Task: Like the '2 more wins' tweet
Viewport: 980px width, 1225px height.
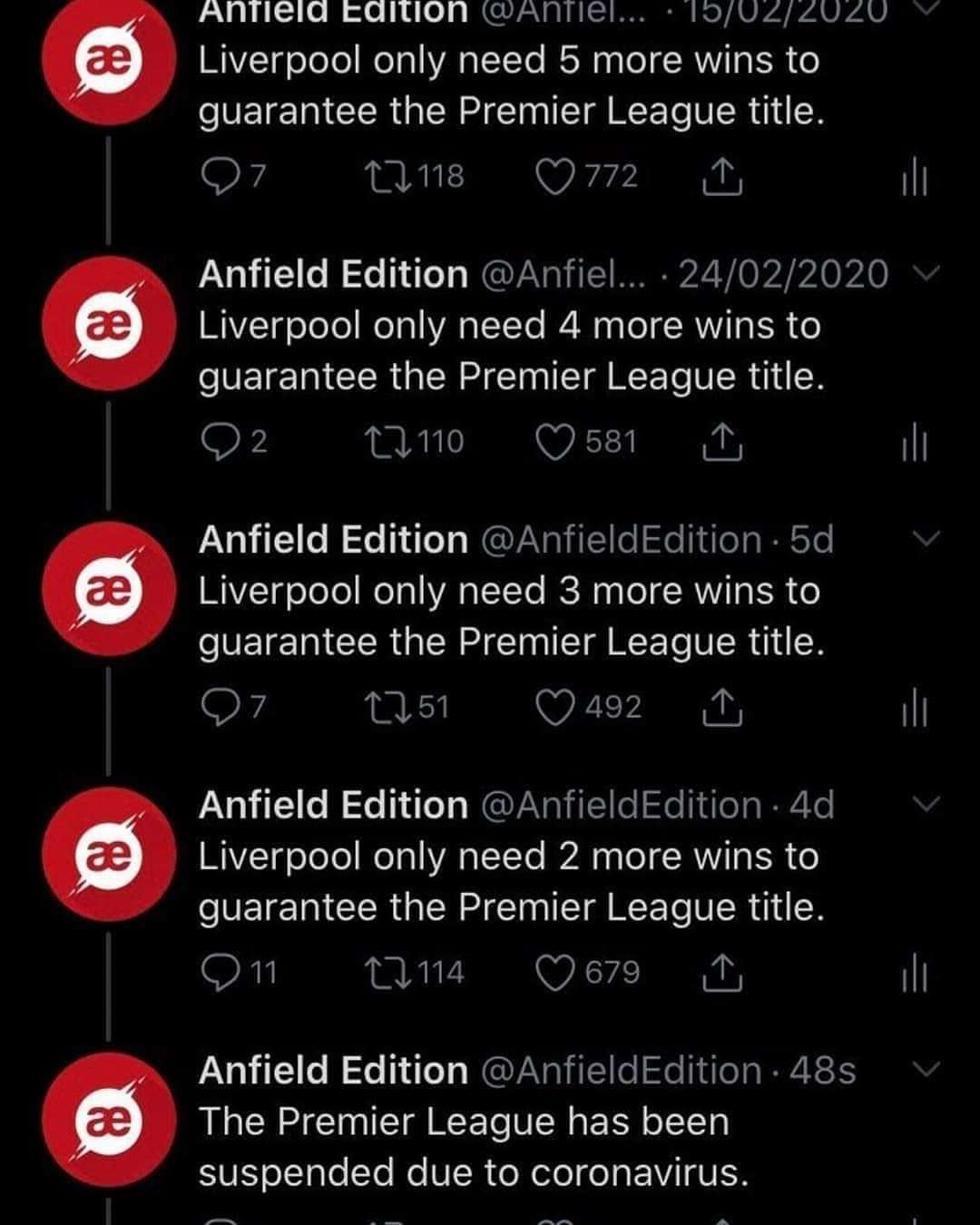Action: pyautogui.click(x=554, y=973)
